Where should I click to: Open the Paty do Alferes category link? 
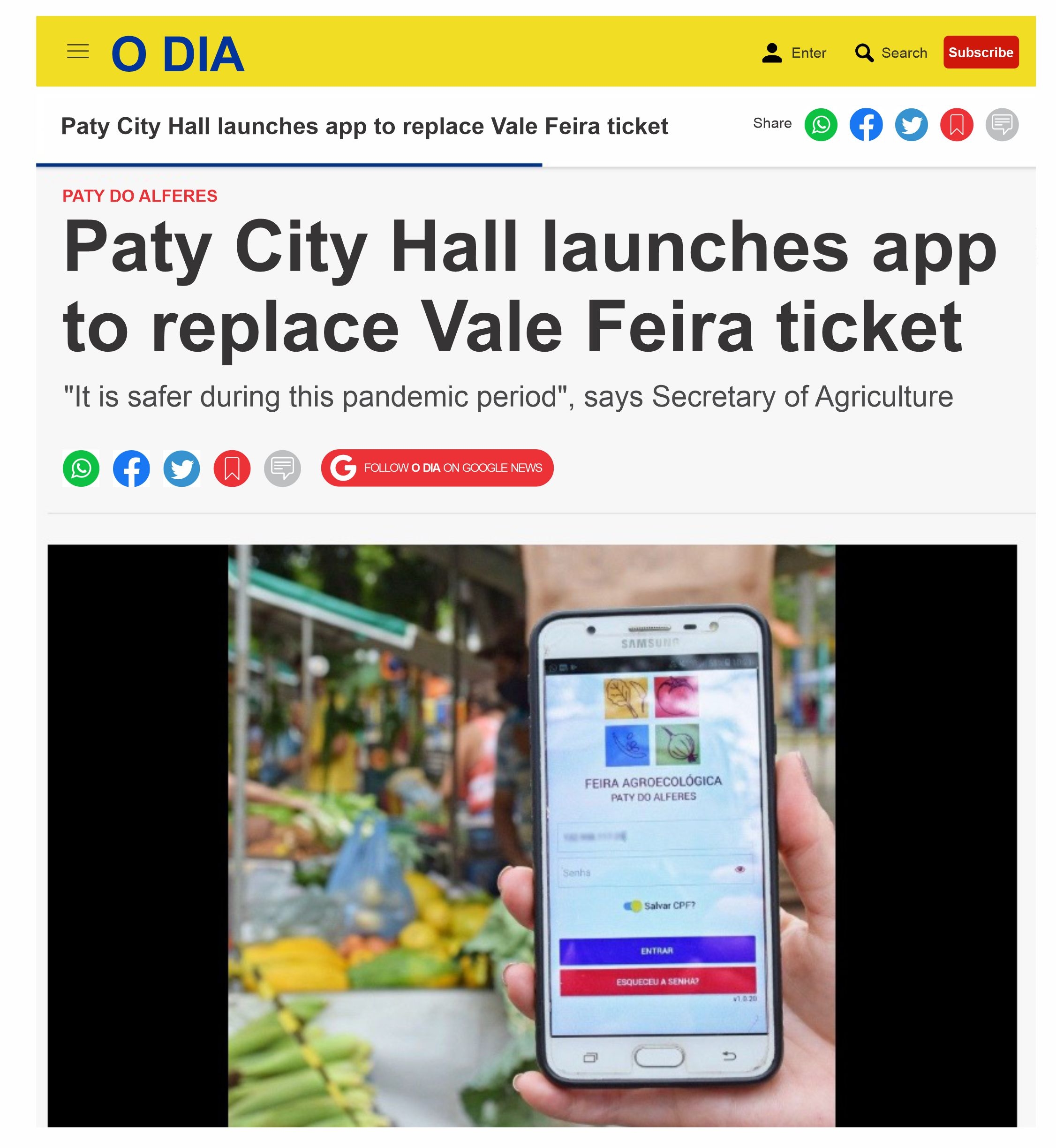(140, 196)
